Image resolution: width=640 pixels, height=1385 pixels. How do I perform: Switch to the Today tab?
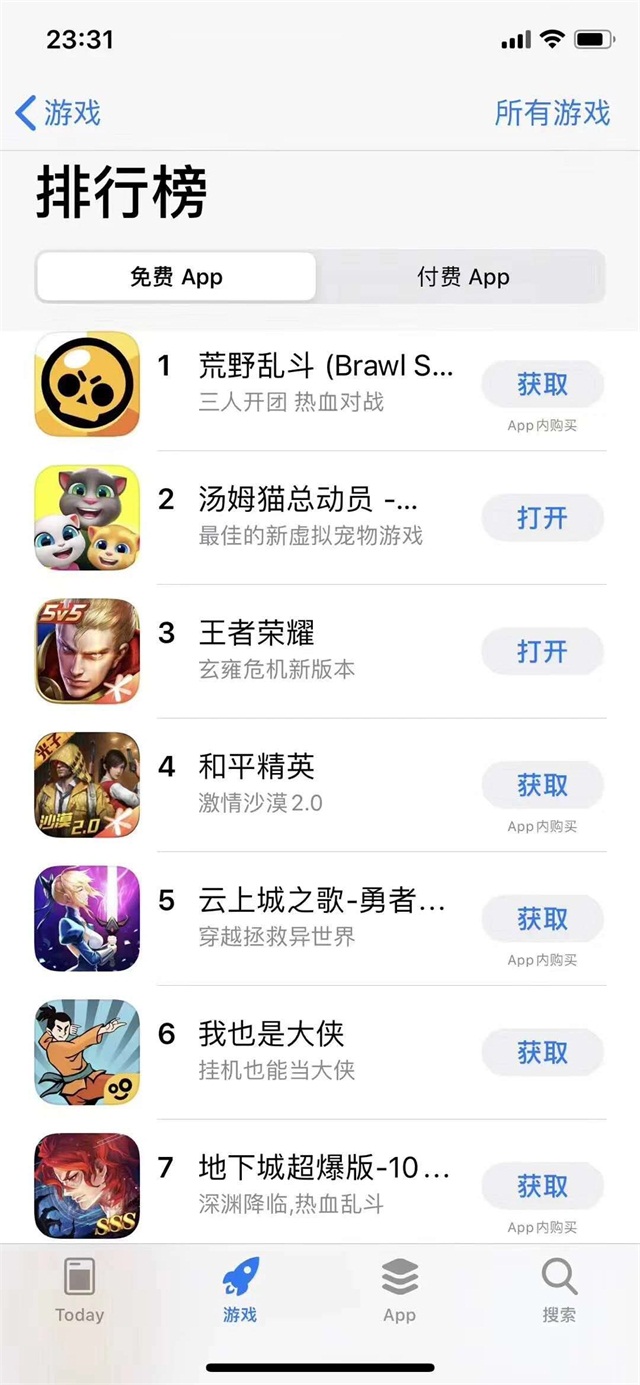coord(79,1291)
